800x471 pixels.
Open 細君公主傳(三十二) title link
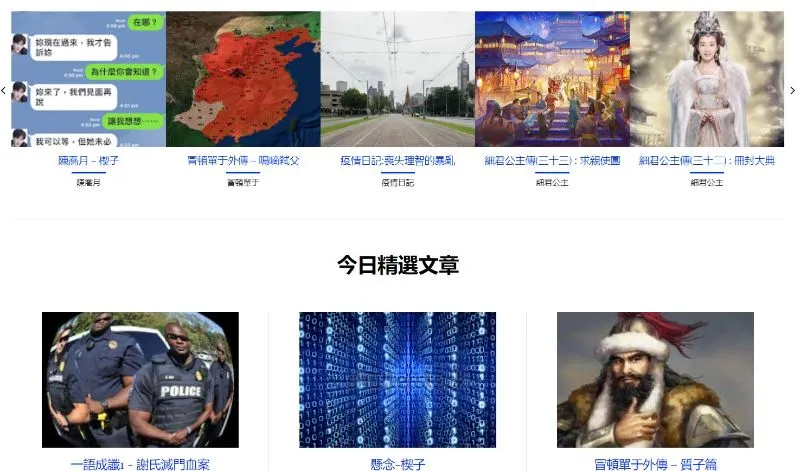click(x=707, y=160)
